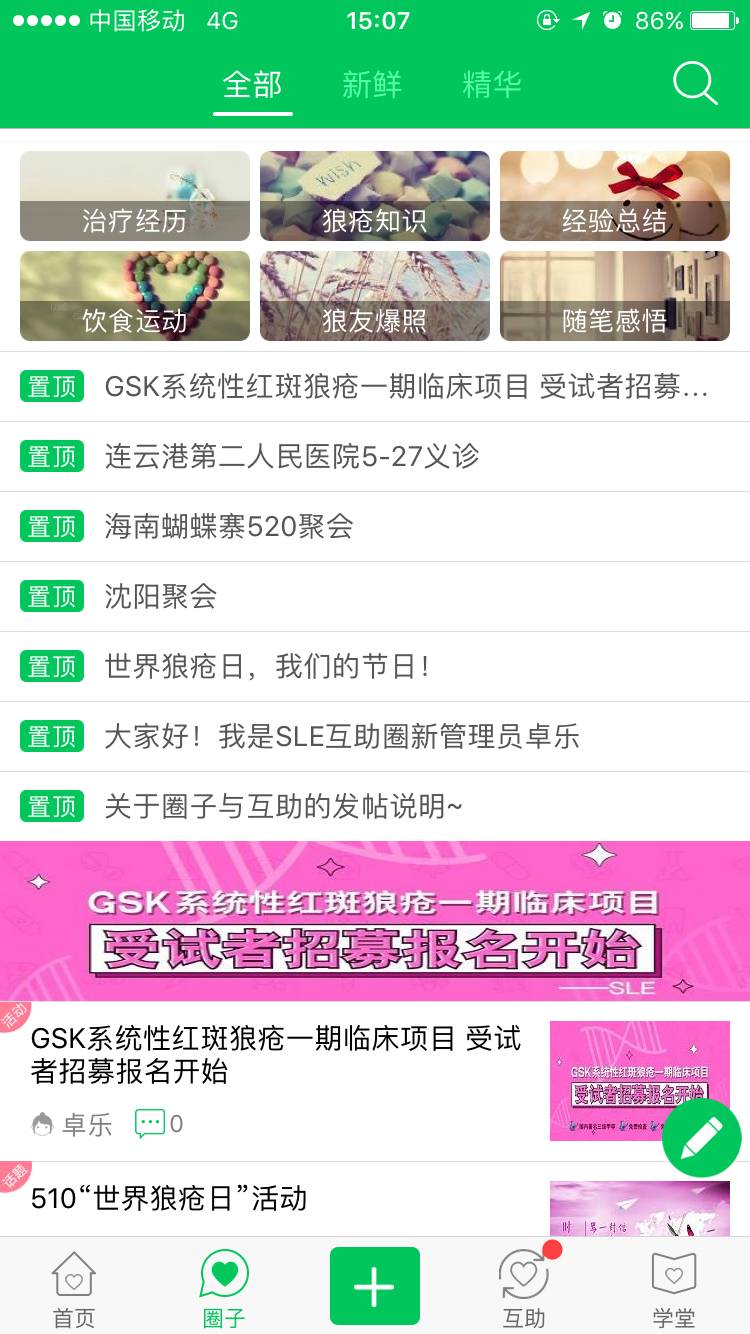Screen dimensions: 750x1334
Task: Open the 饮食运动 category tile
Action: coord(135,296)
